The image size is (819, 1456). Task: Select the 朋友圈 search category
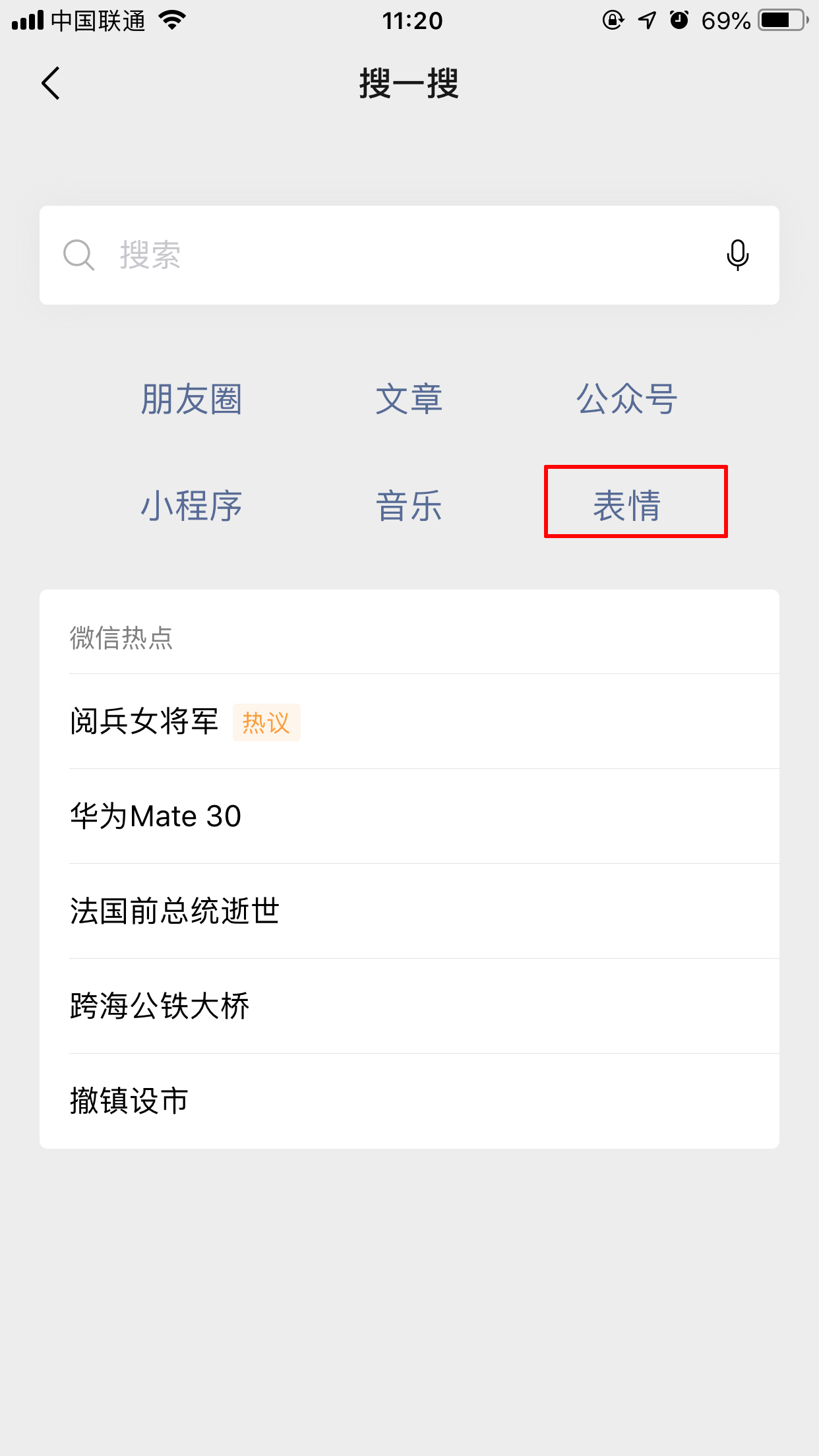click(192, 399)
